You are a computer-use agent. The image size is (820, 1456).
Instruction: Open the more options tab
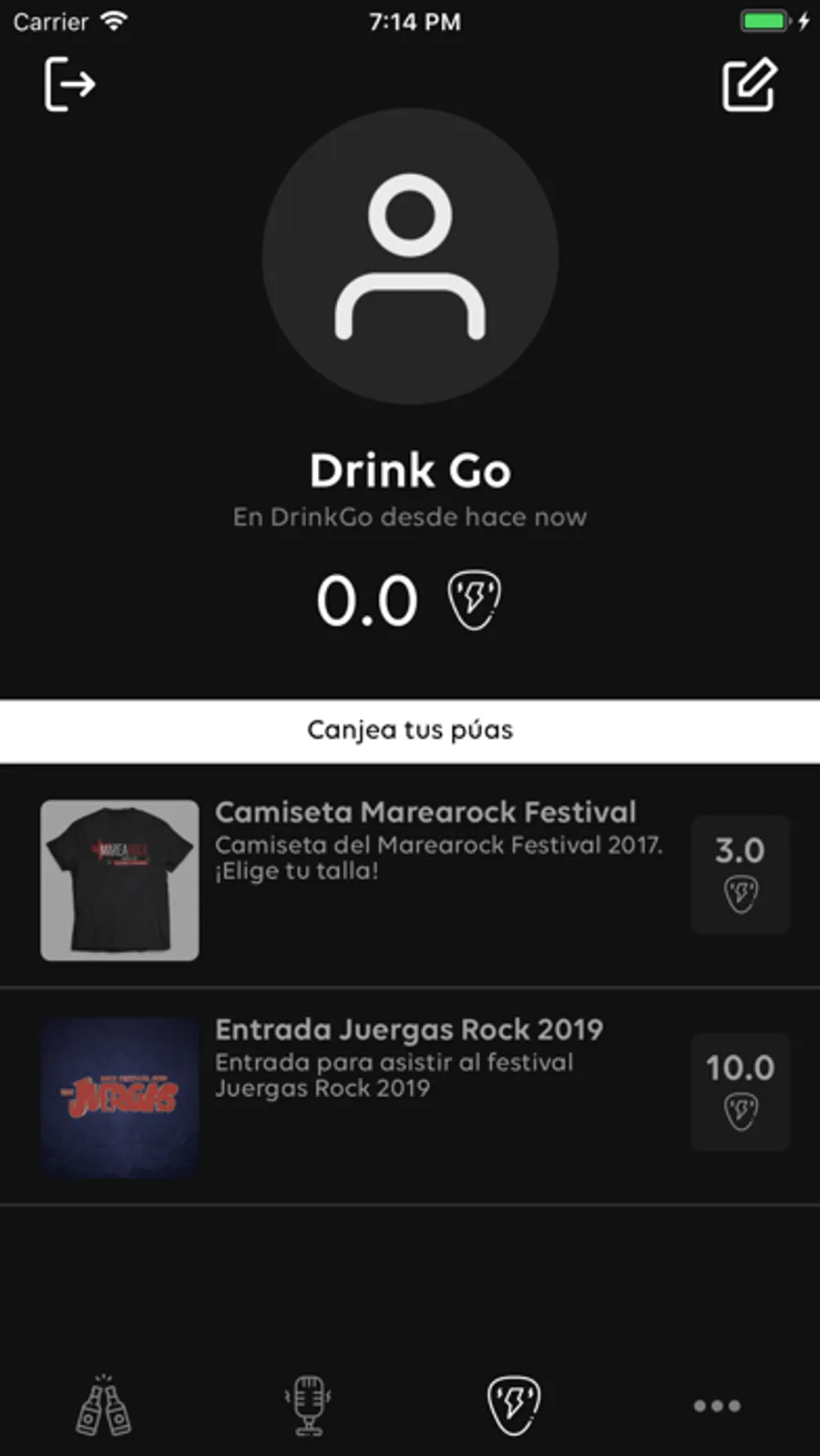(x=717, y=1405)
